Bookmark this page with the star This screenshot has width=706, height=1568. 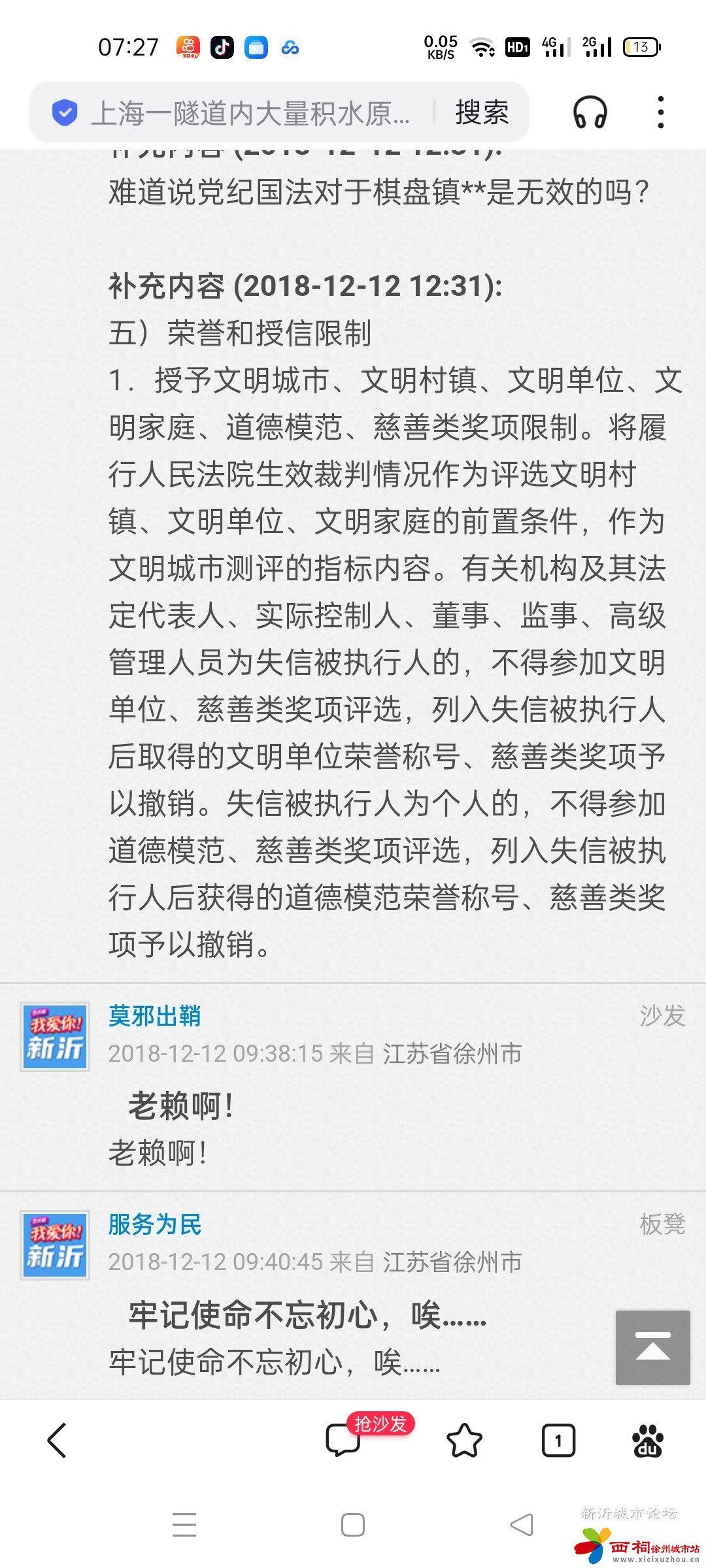(464, 1441)
